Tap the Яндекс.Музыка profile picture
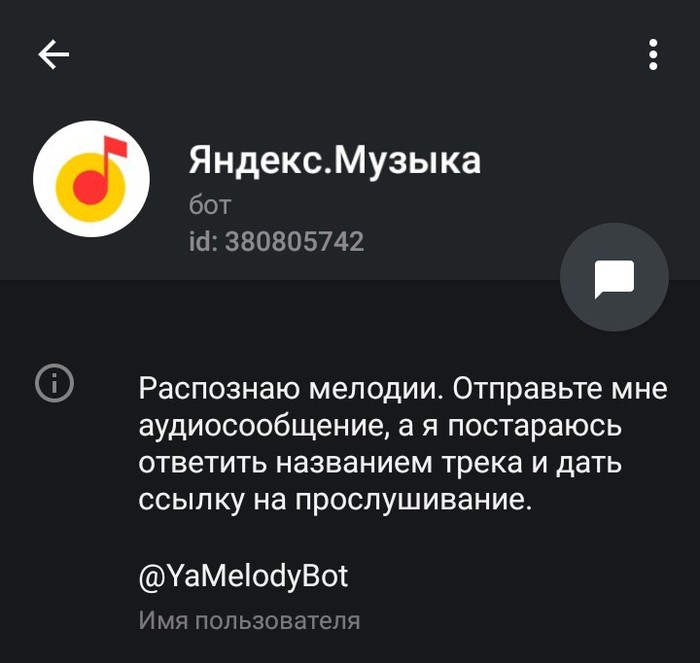The image size is (700, 663). (91, 178)
